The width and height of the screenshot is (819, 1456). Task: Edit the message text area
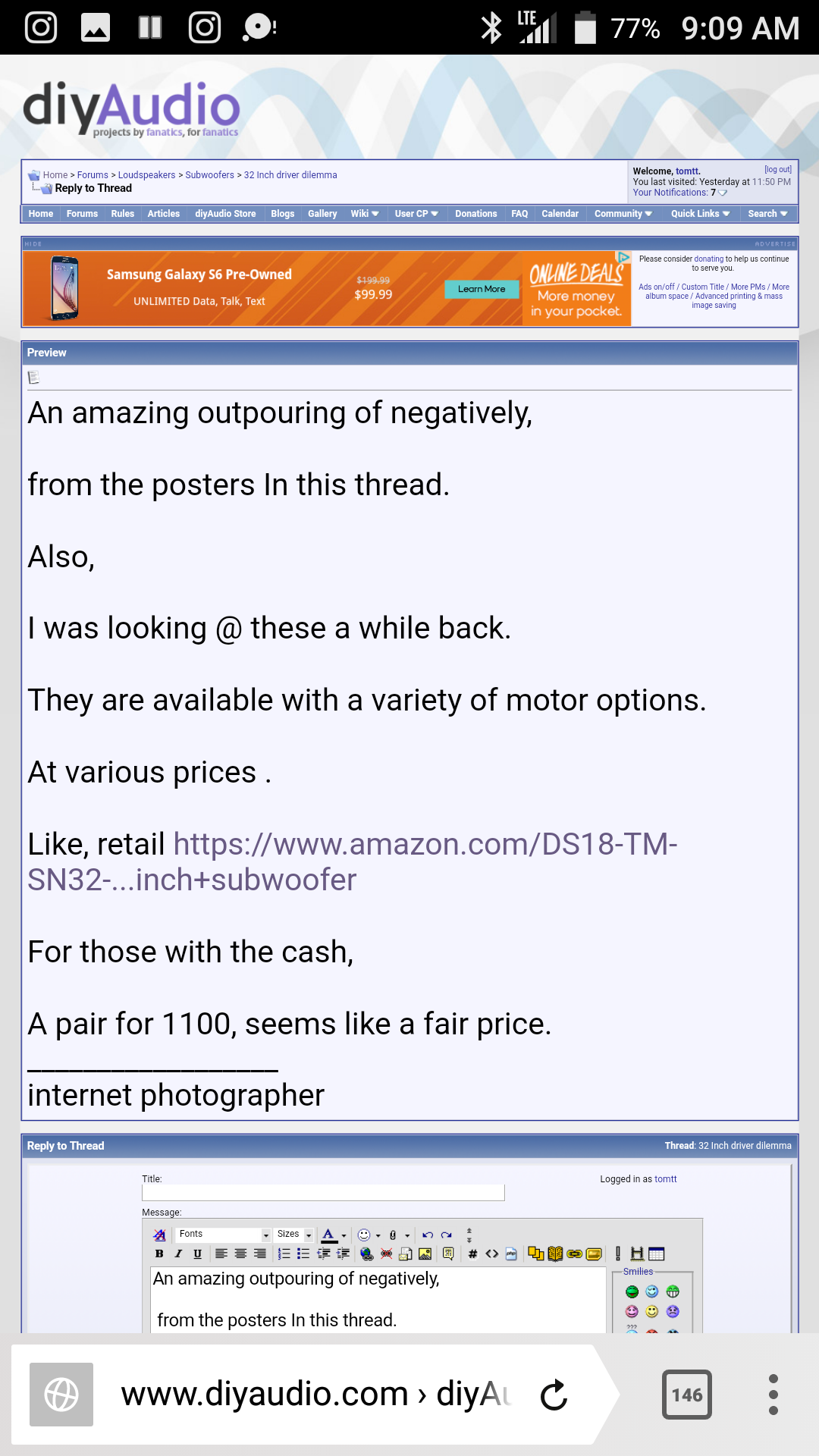tap(378, 1300)
